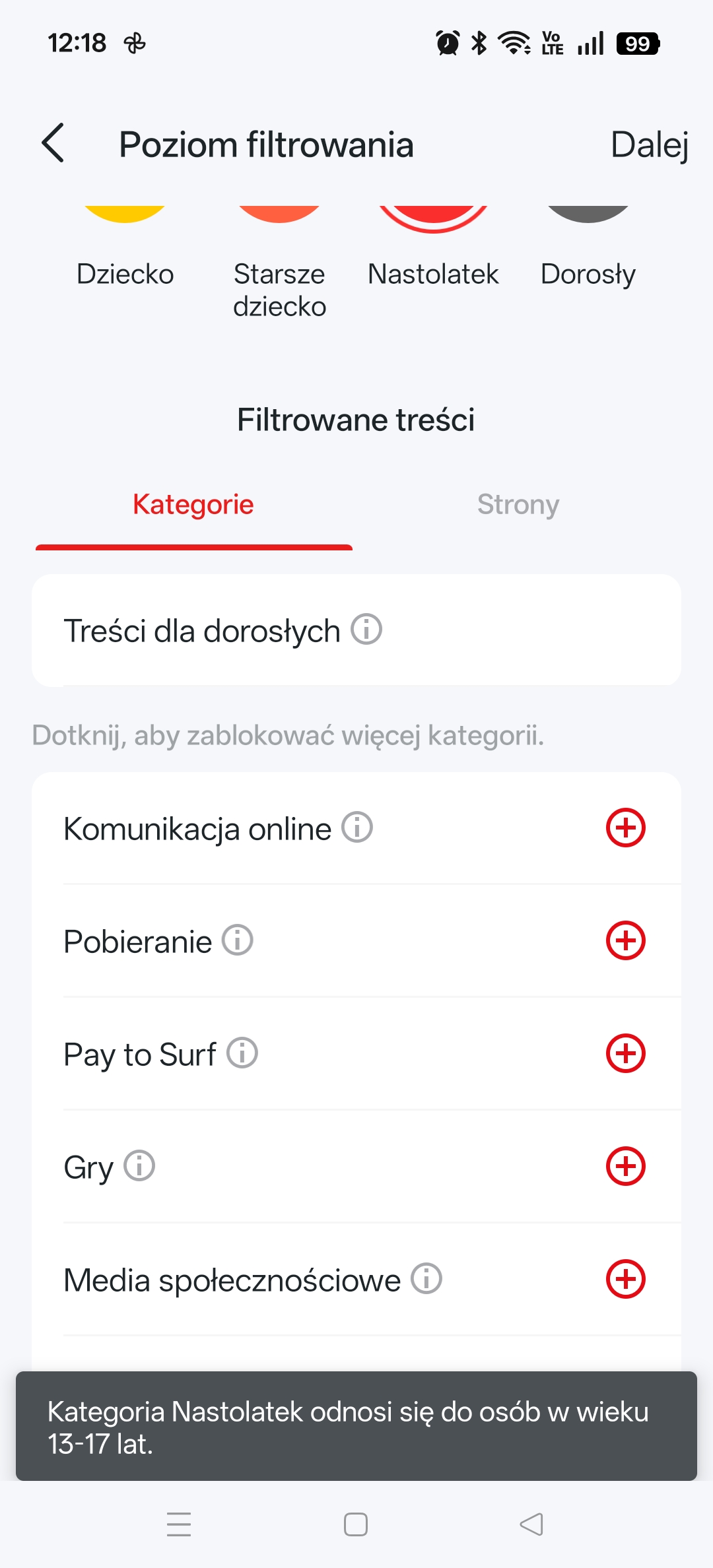This screenshot has width=713, height=1568.
Task: Block the Gry category
Action: pos(625,1166)
